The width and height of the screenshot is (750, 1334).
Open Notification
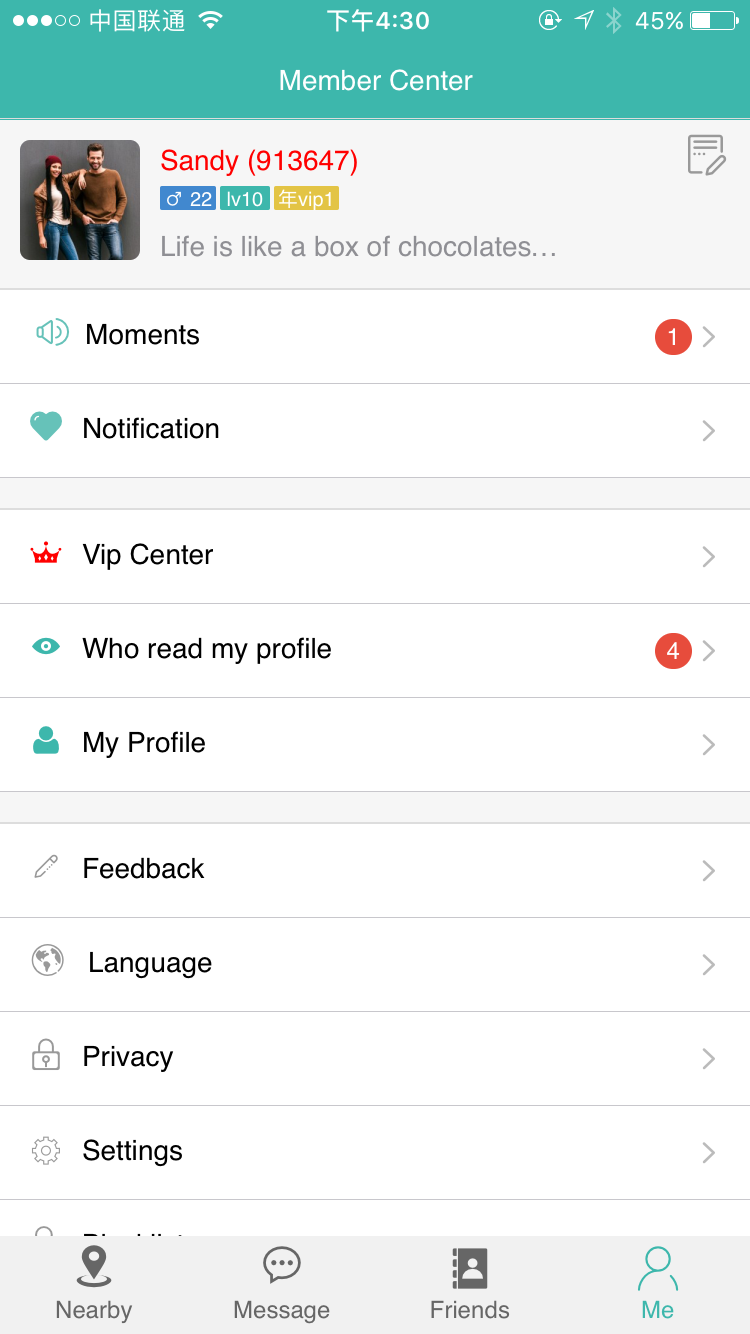point(375,431)
